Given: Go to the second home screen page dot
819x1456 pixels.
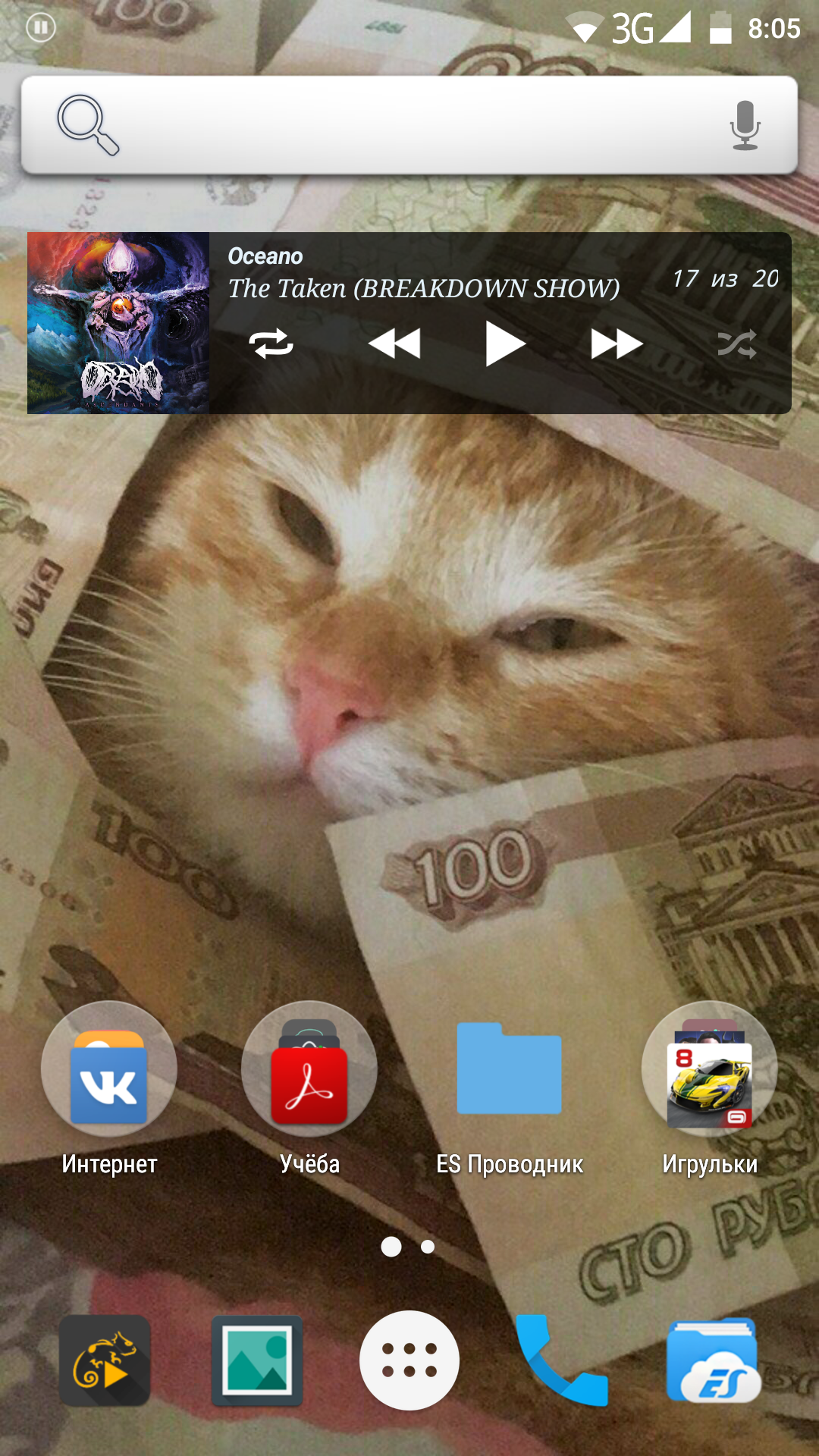Looking at the screenshot, I should 428,1247.
